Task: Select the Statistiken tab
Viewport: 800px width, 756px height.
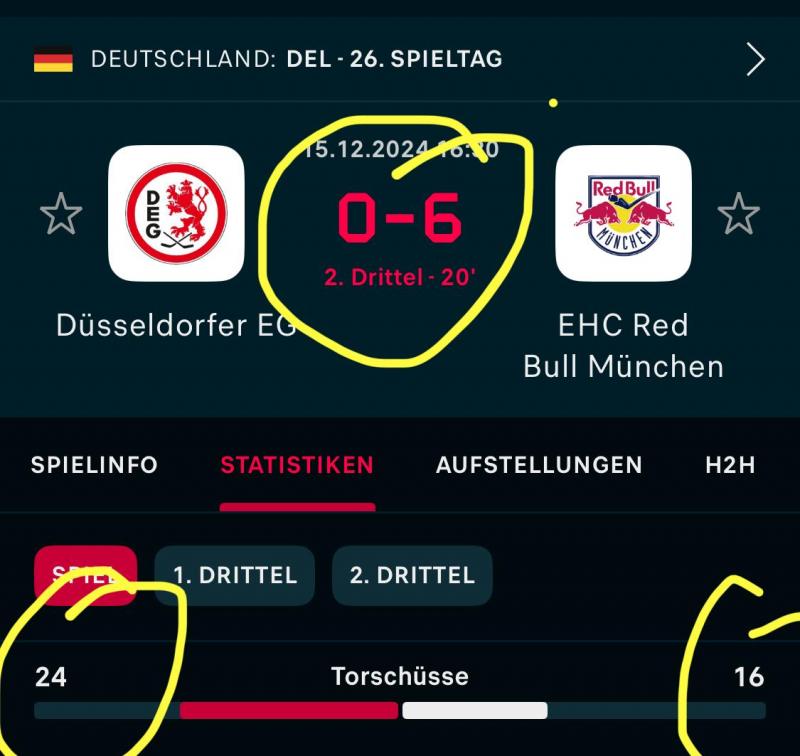Action: click(x=297, y=465)
